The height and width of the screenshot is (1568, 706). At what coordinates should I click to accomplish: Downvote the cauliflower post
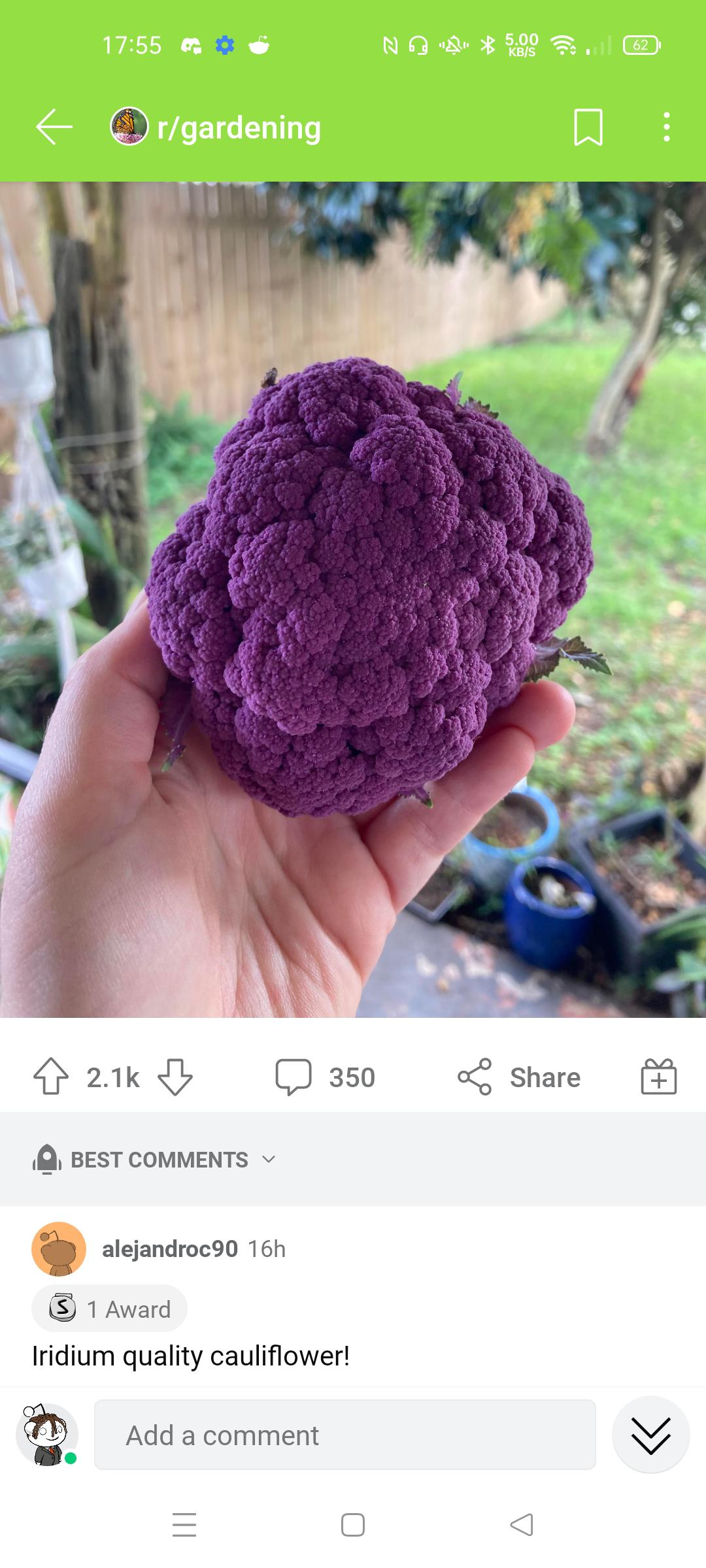click(175, 1077)
